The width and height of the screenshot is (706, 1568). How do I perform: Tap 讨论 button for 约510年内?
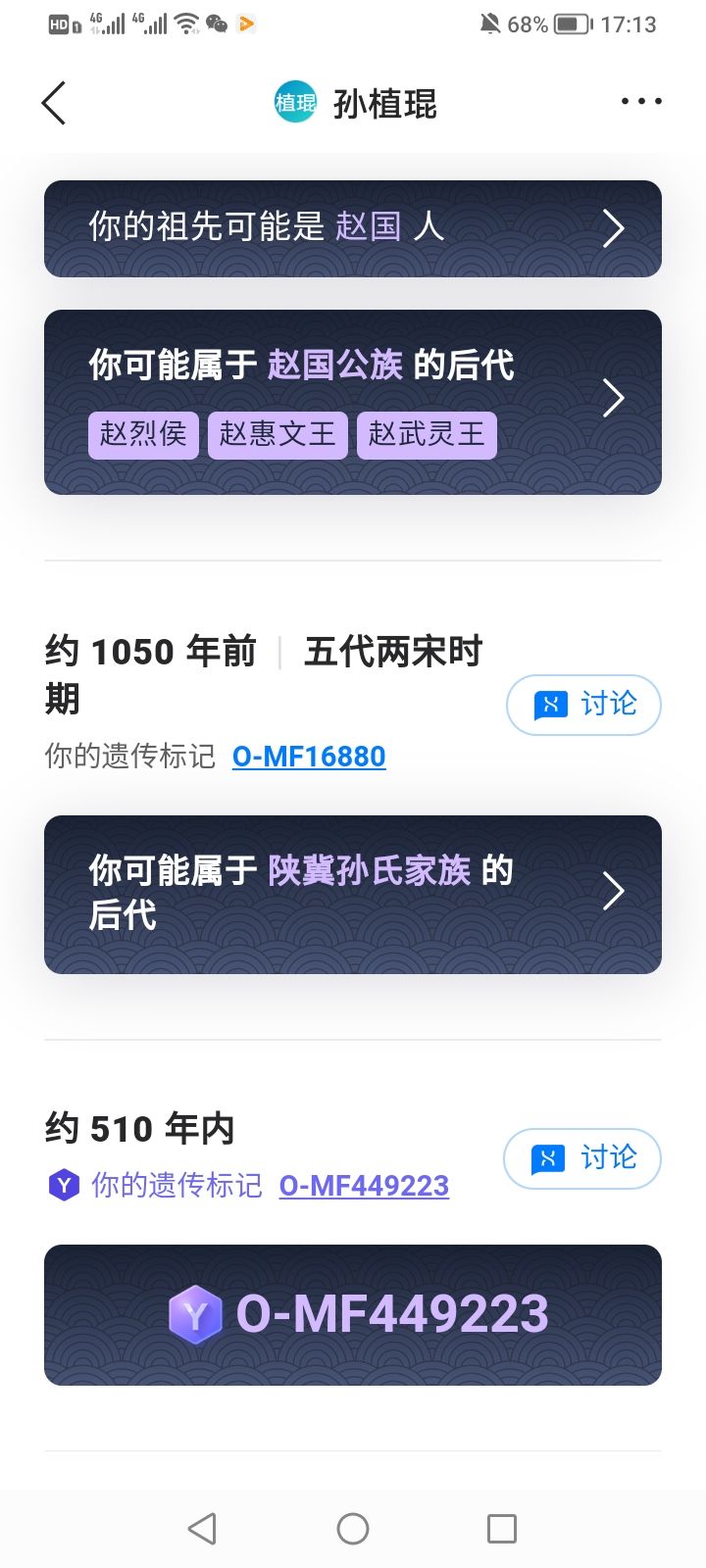click(x=582, y=1158)
